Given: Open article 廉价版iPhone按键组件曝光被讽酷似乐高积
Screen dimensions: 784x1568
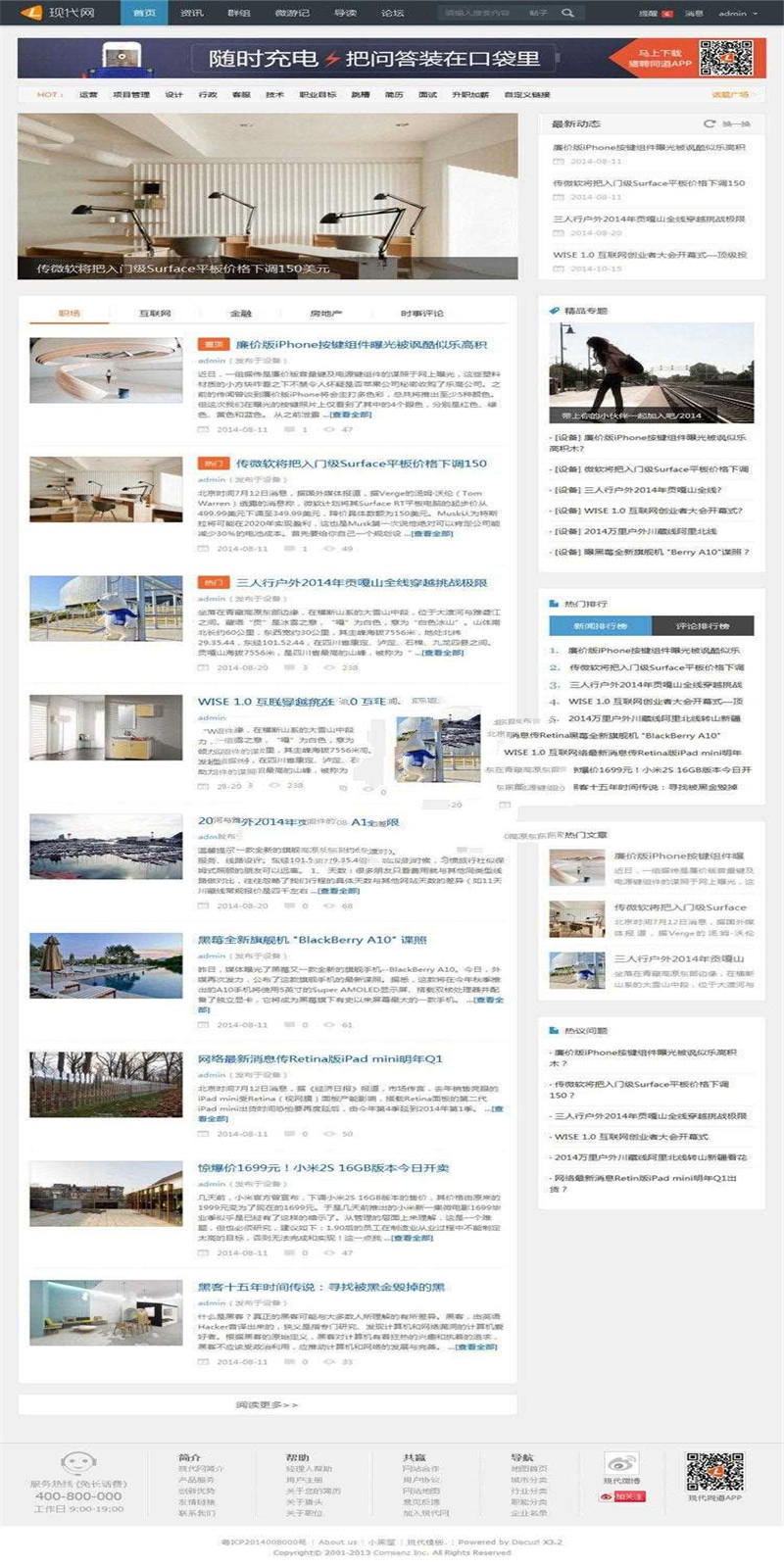Looking at the screenshot, I should point(361,345).
